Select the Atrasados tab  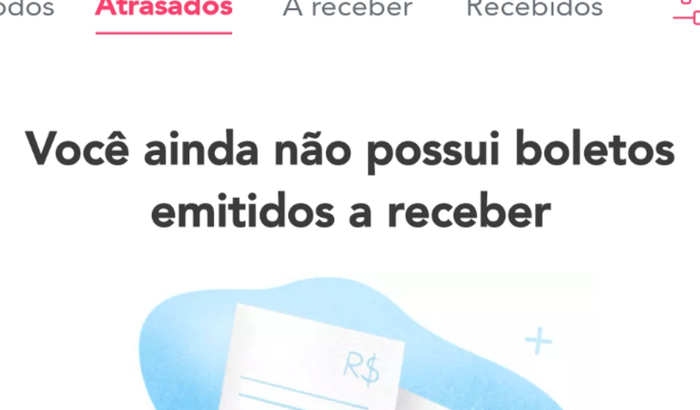tap(164, 10)
